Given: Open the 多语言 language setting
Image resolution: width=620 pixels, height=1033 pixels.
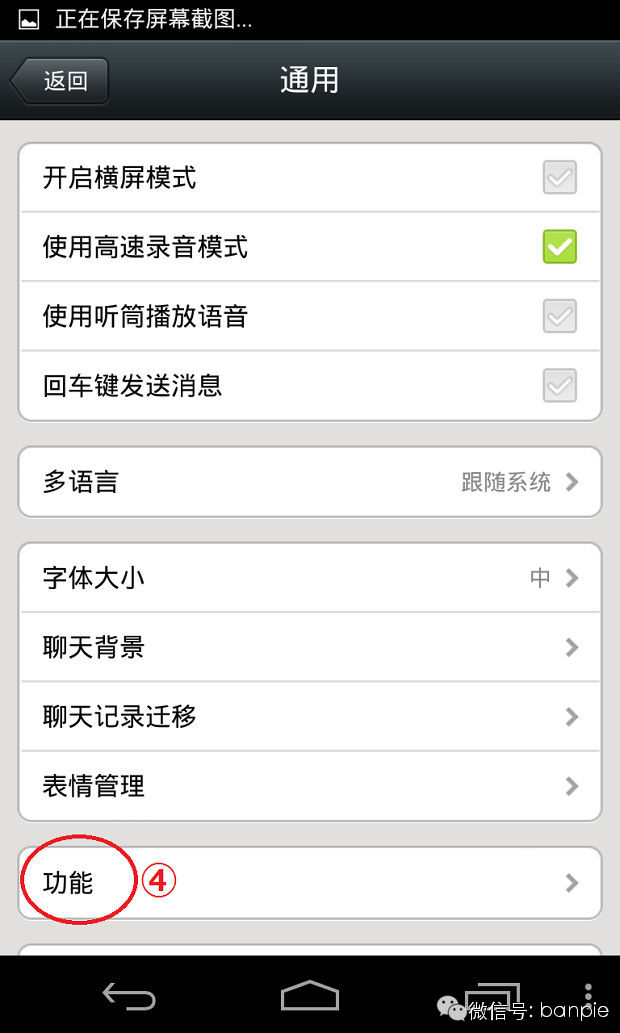Looking at the screenshot, I should [310, 482].
